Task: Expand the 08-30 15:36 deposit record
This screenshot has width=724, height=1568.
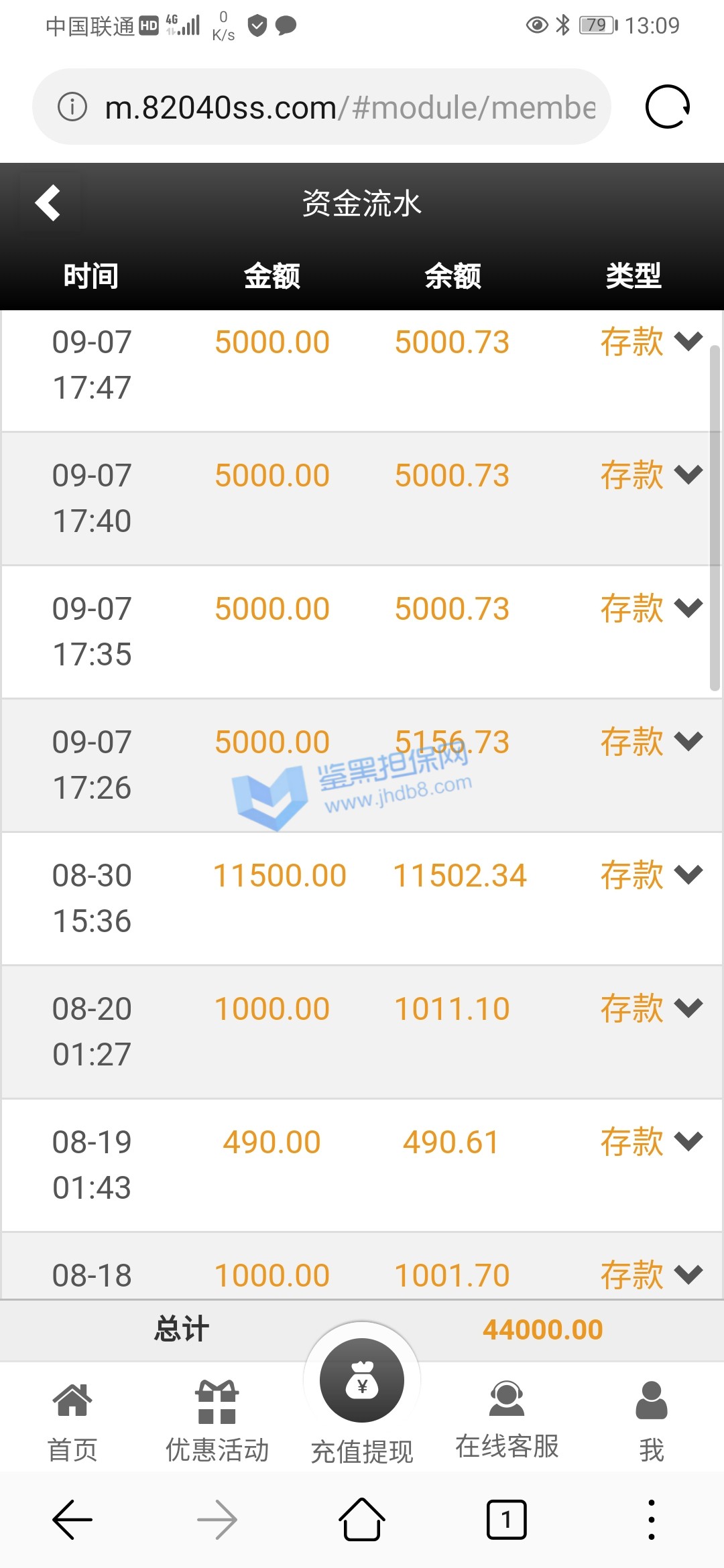Action: [x=688, y=874]
